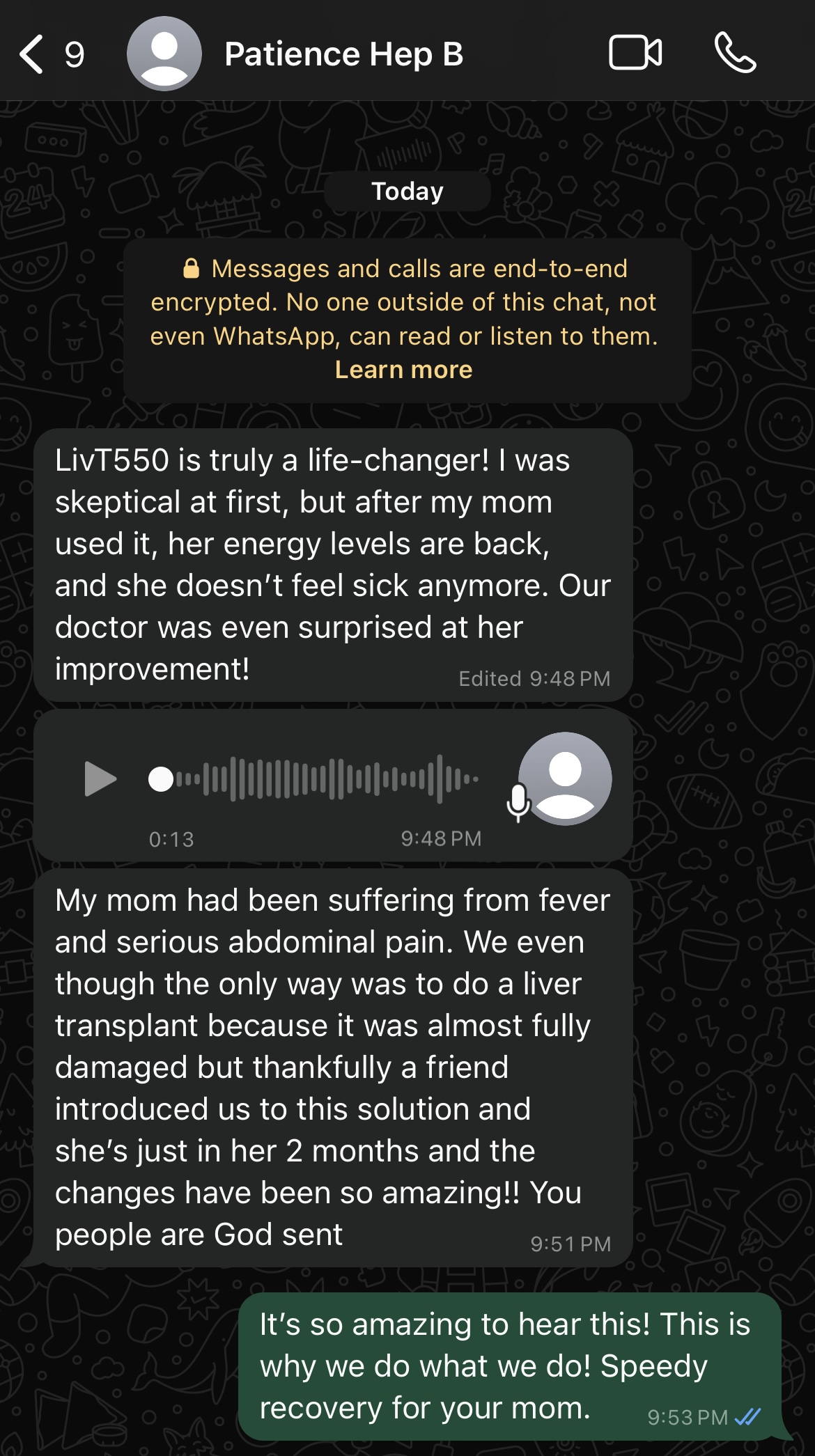Image resolution: width=815 pixels, height=1456 pixels.
Task: Open Patience Hep B contact info
Action: [343, 54]
